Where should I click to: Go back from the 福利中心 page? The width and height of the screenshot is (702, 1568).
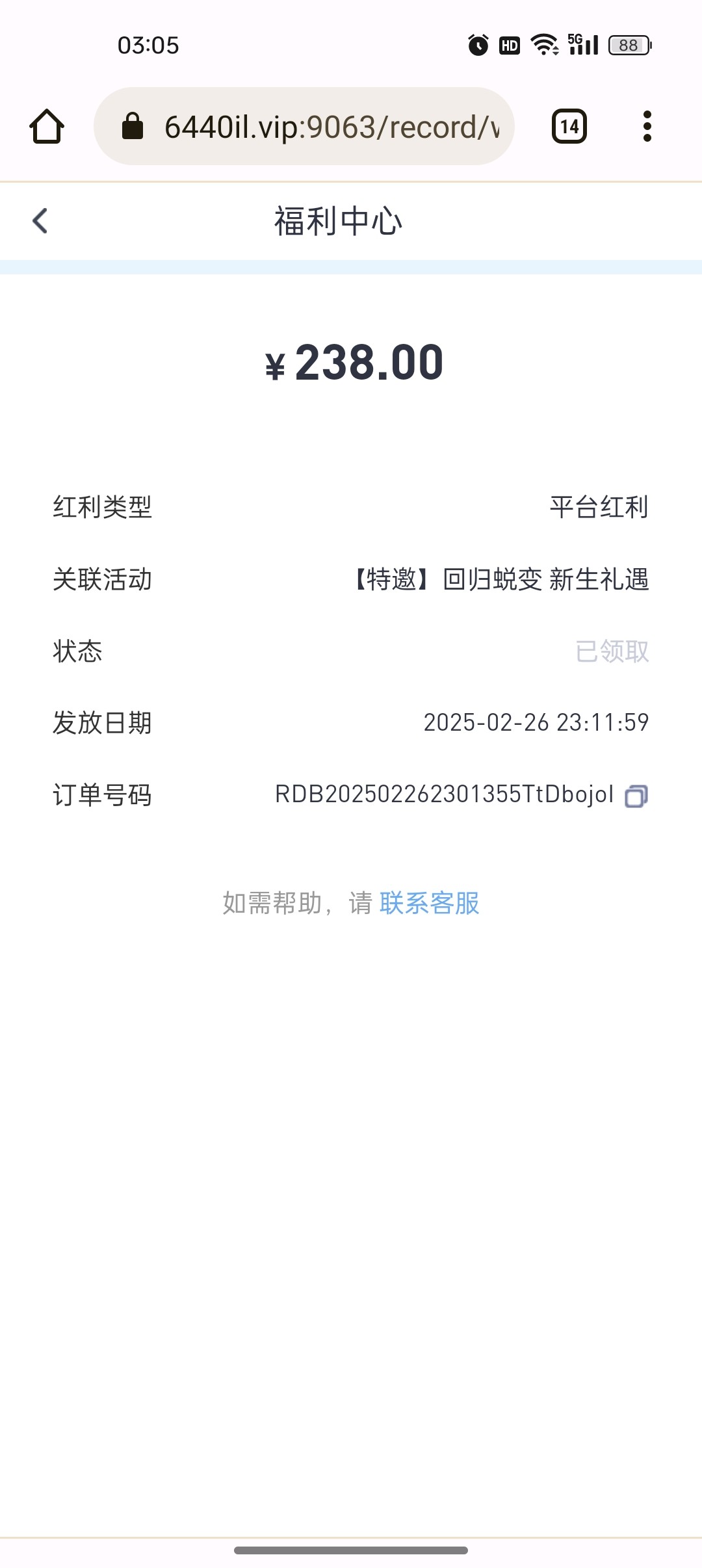click(x=40, y=221)
